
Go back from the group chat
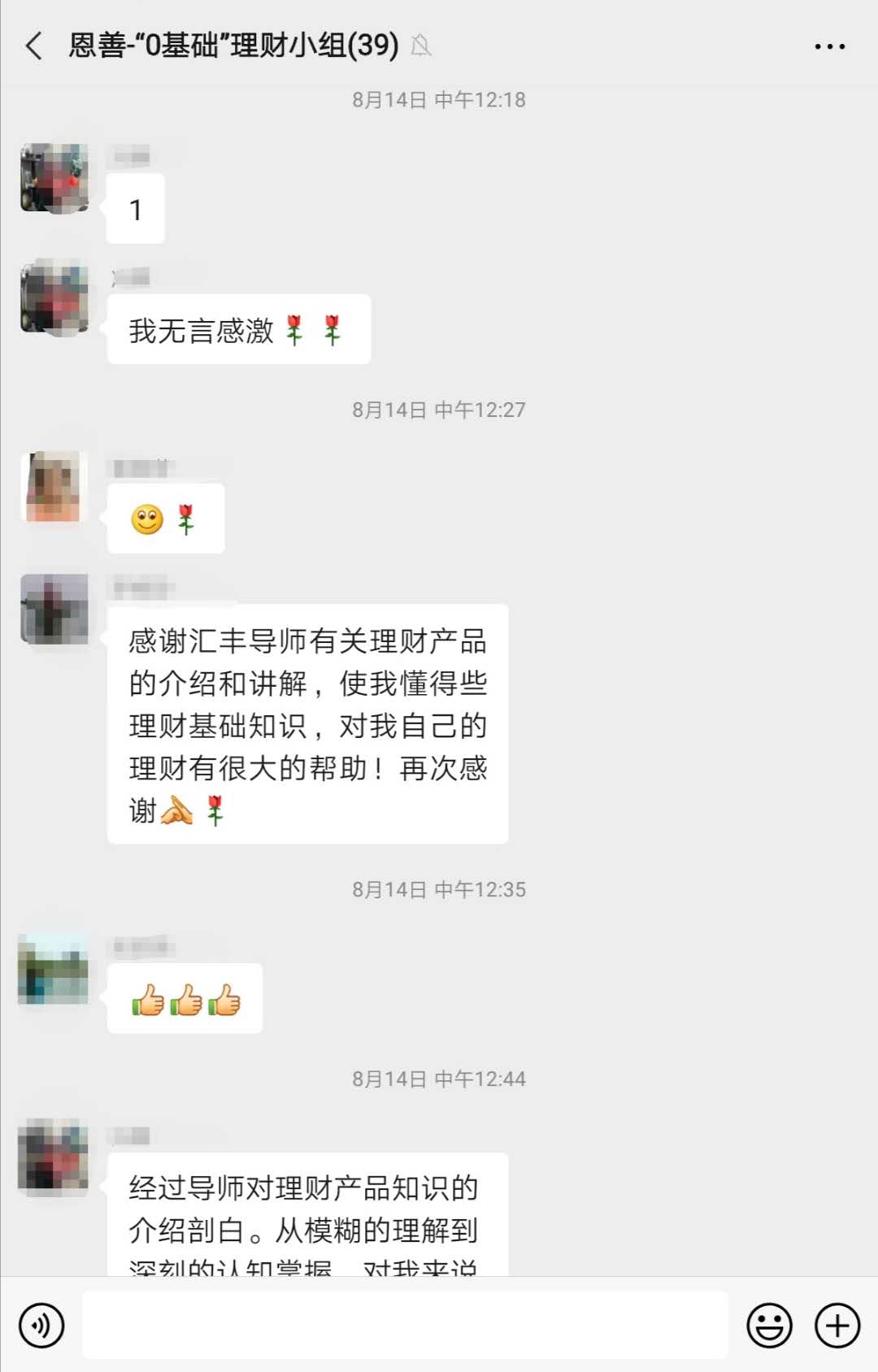coord(34,46)
